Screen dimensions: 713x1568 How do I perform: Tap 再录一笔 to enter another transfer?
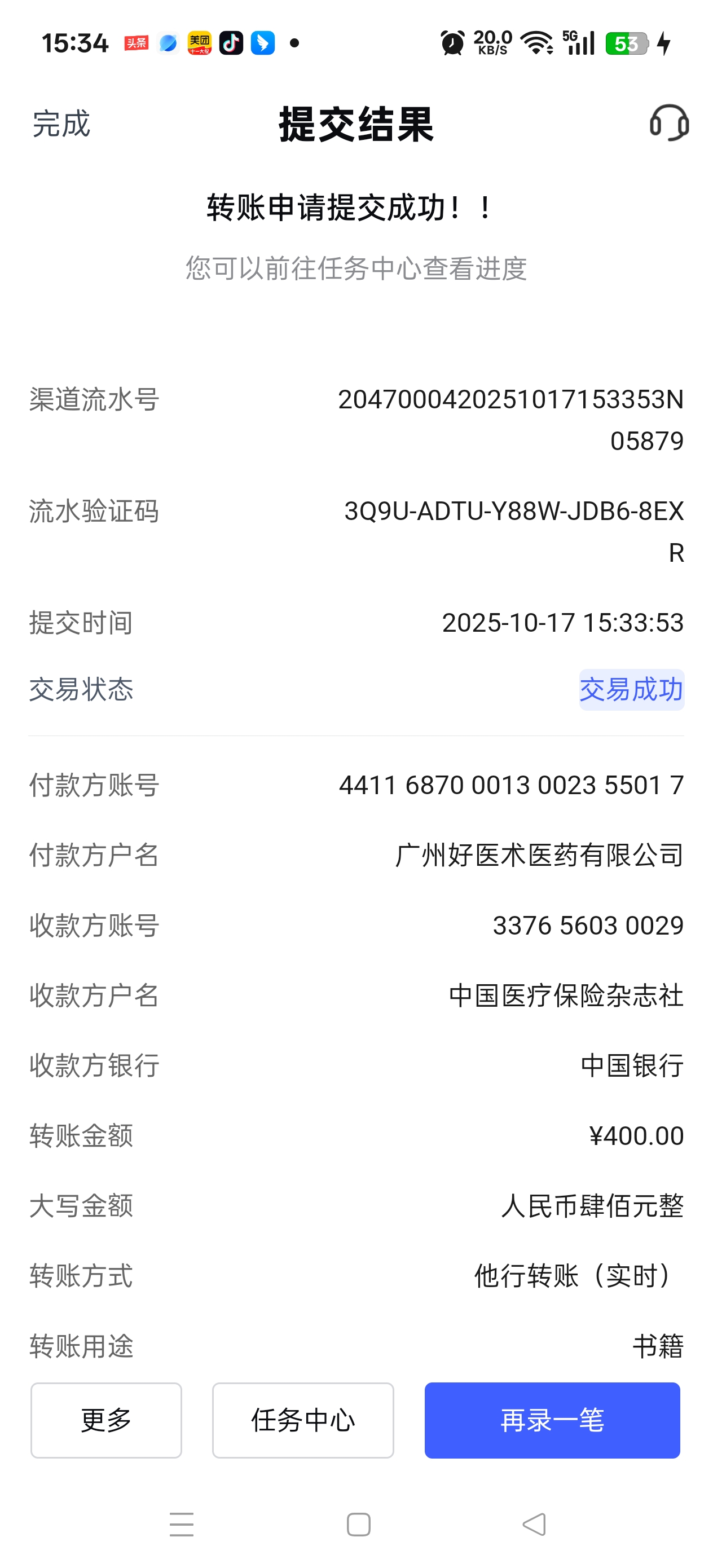click(x=552, y=1420)
